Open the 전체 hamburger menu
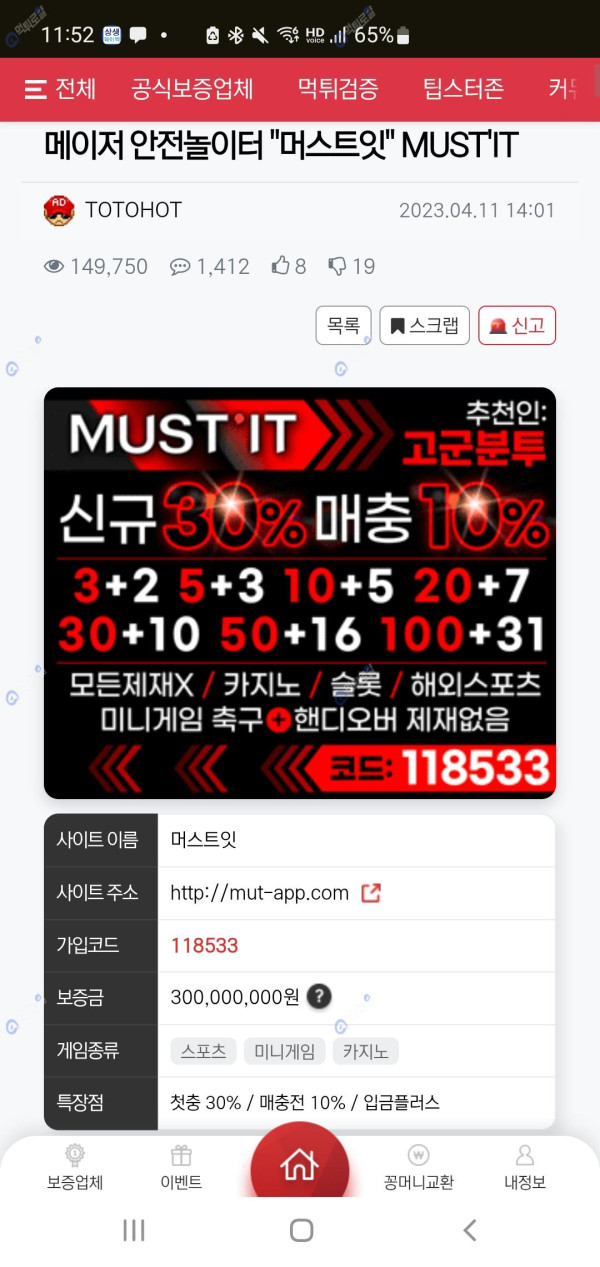 click(60, 89)
